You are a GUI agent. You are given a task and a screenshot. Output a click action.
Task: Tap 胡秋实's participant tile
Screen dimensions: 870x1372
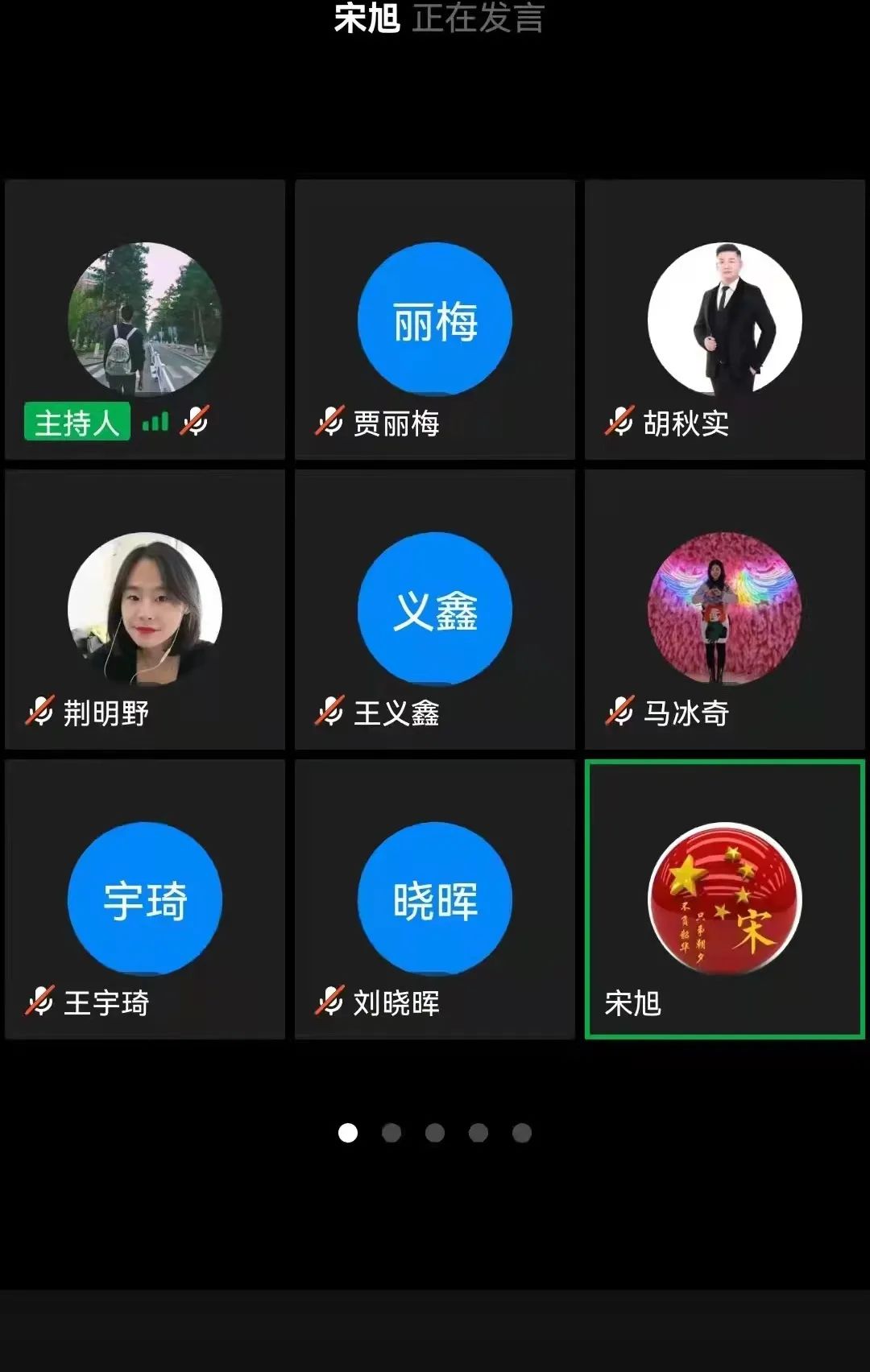(725, 320)
